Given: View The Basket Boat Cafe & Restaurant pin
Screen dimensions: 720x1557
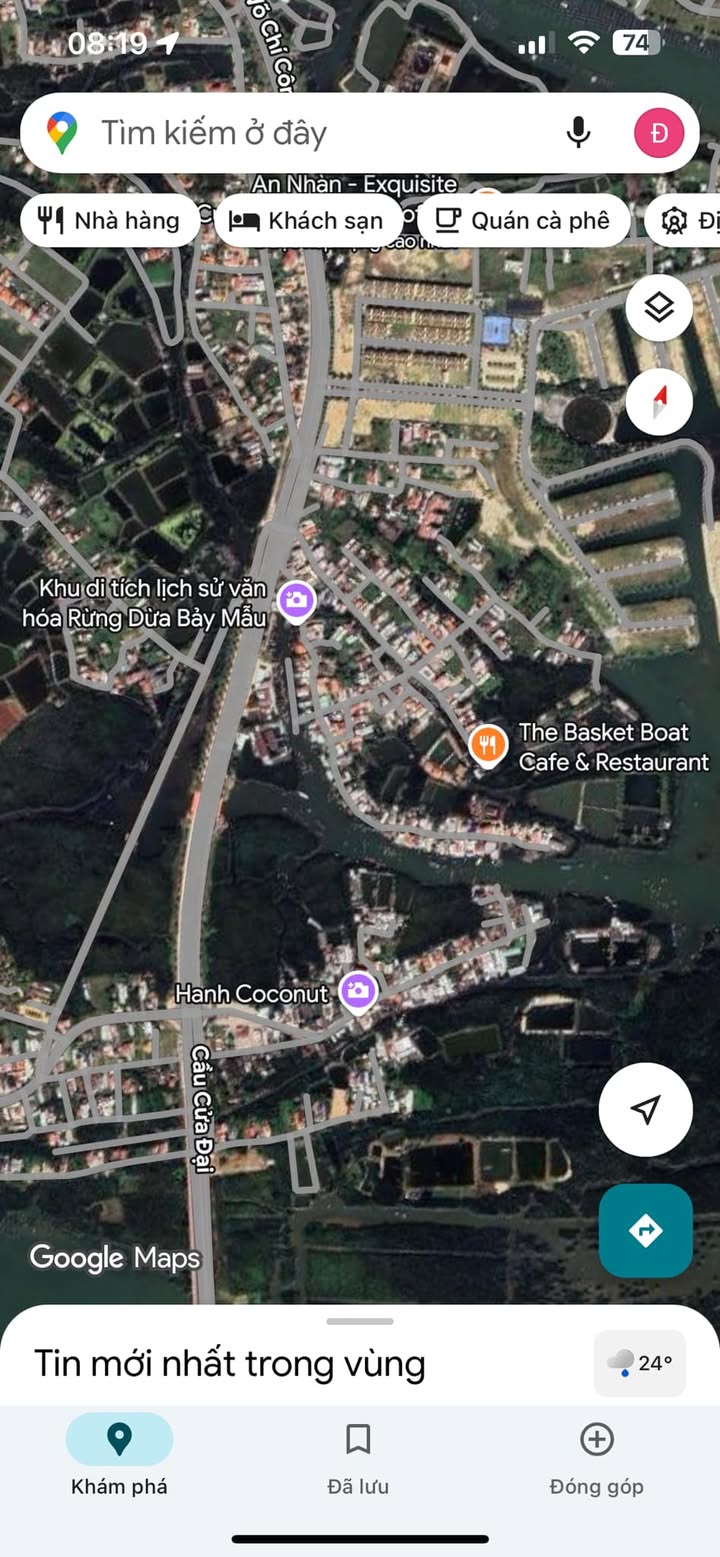Looking at the screenshot, I should pos(488,745).
